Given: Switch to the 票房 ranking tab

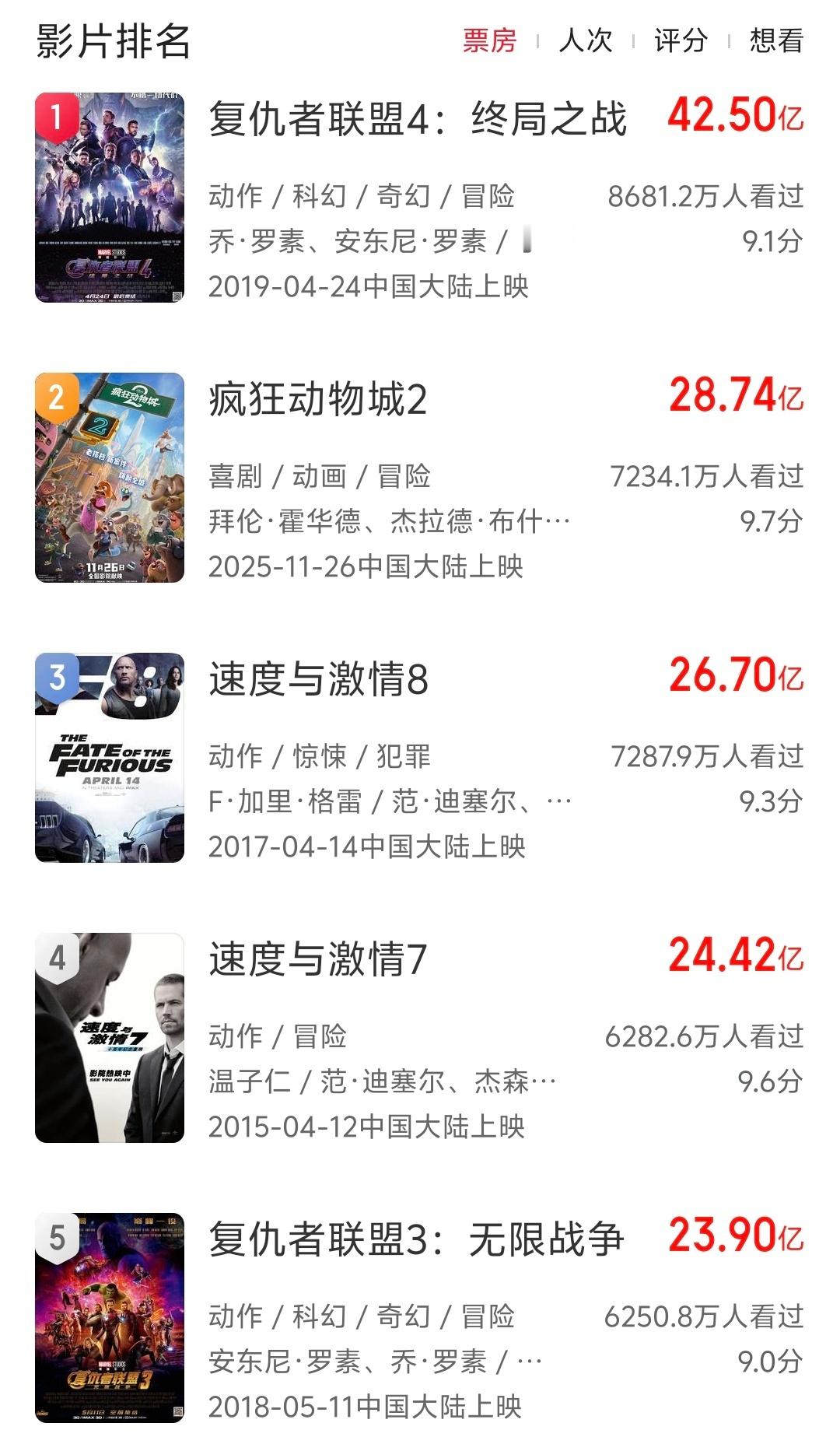Looking at the screenshot, I should [489, 40].
